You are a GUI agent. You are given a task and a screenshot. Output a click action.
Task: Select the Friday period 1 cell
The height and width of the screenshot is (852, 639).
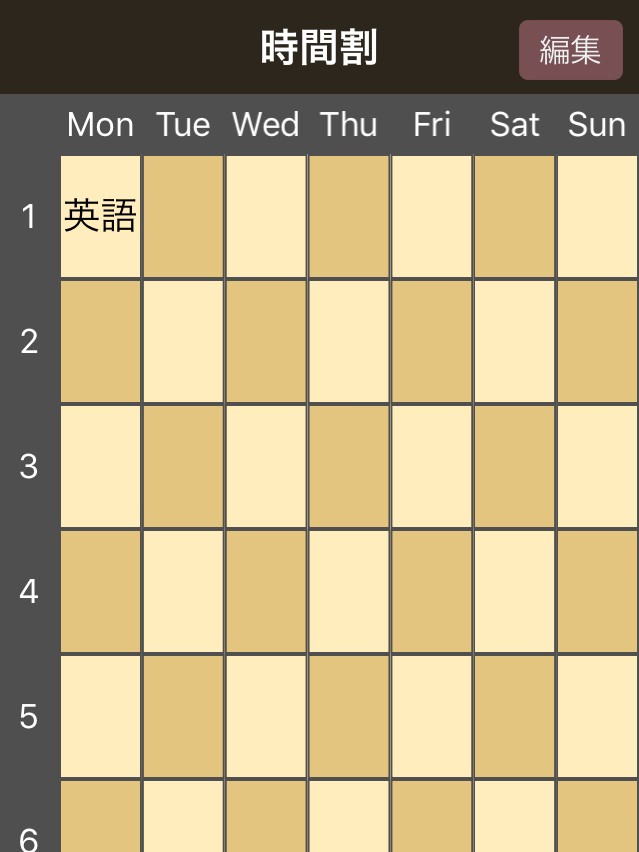tap(431, 216)
